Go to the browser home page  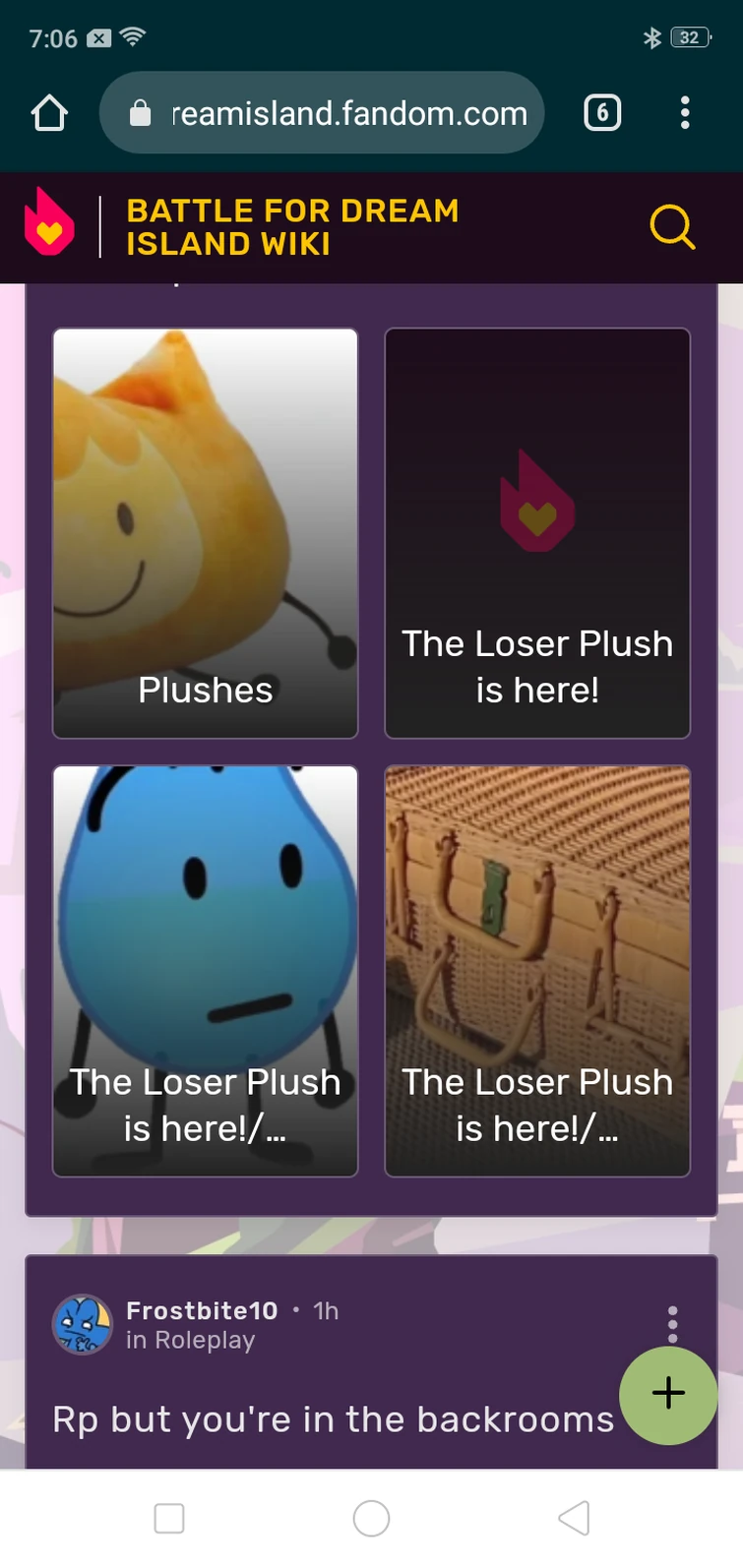pyautogui.click(x=49, y=113)
